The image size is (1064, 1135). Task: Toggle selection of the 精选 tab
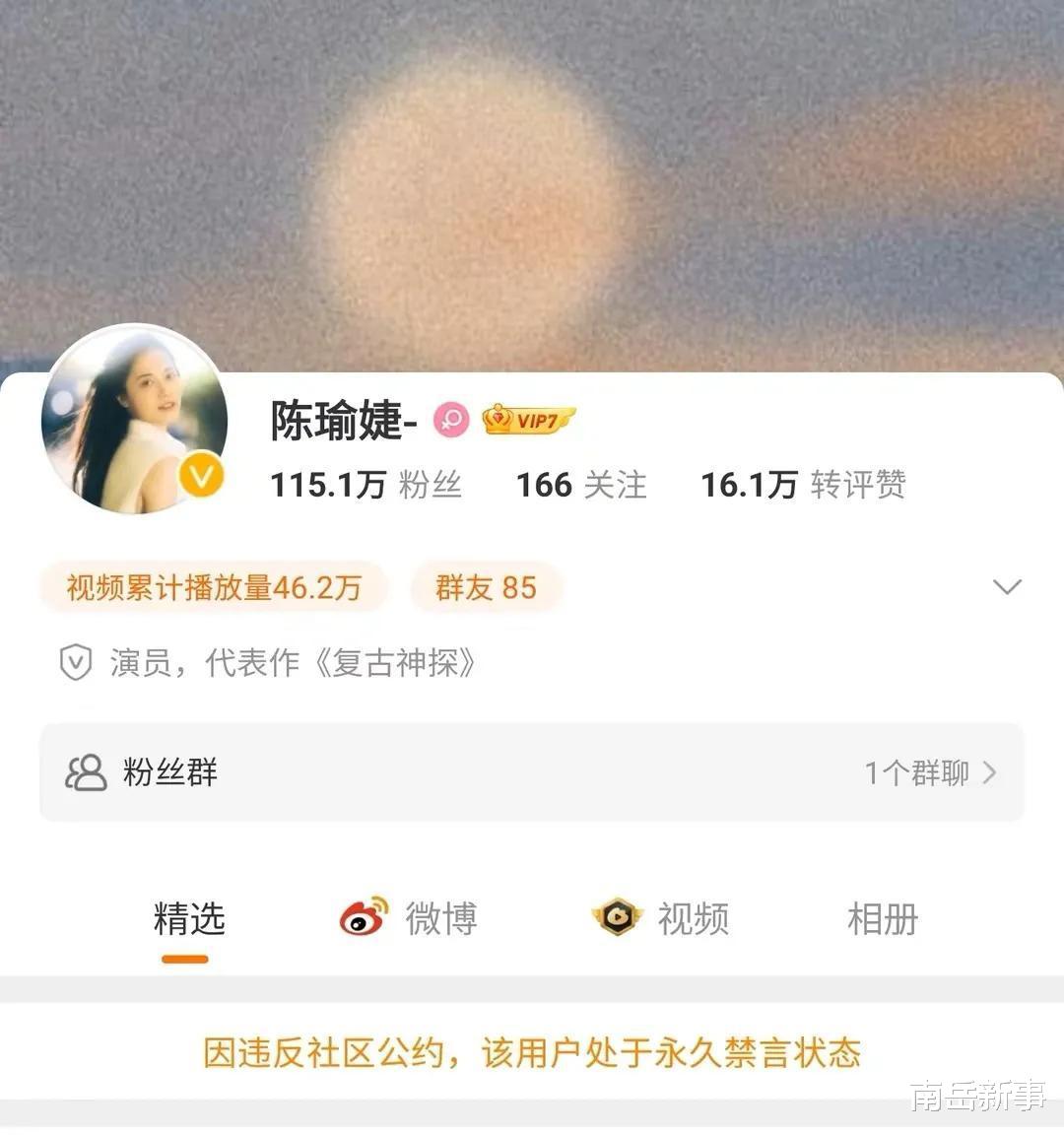tap(190, 920)
